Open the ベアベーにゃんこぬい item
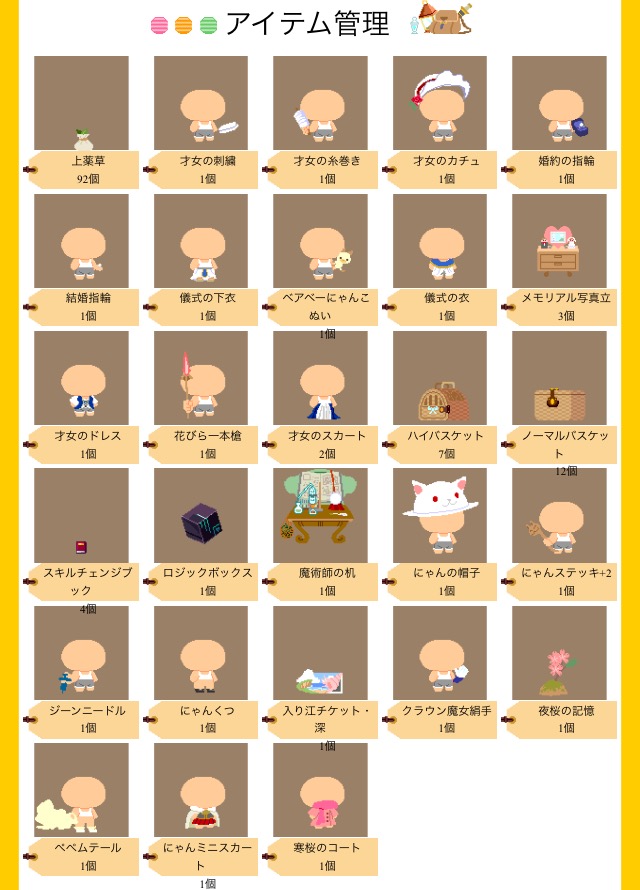 click(x=320, y=241)
